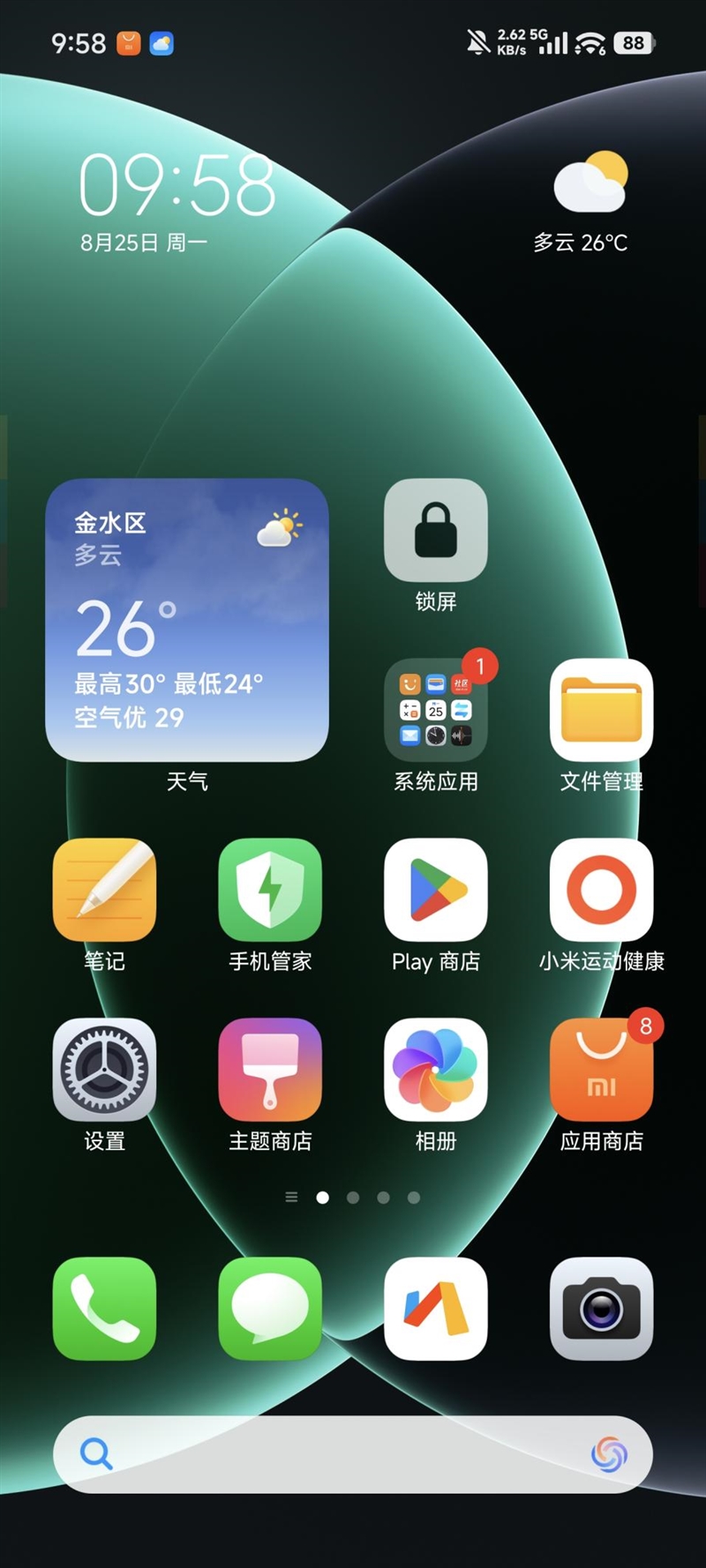This screenshot has width=706, height=1568.
Task: Open the AI assistant icon in search bar
Action: (x=609, y=1454)
